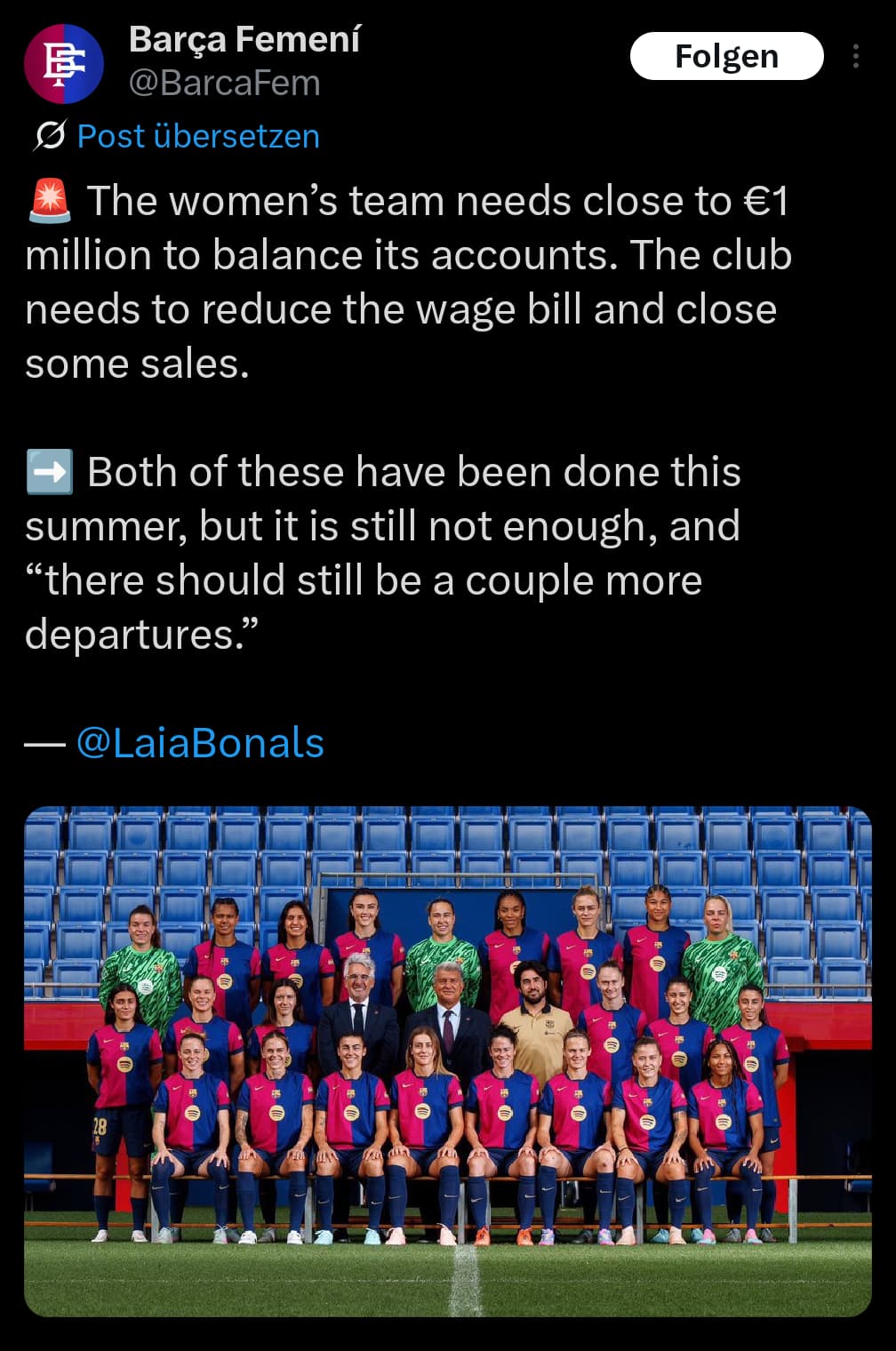
Task: Translate post via Post übersetzen
Action: point(197,136)
